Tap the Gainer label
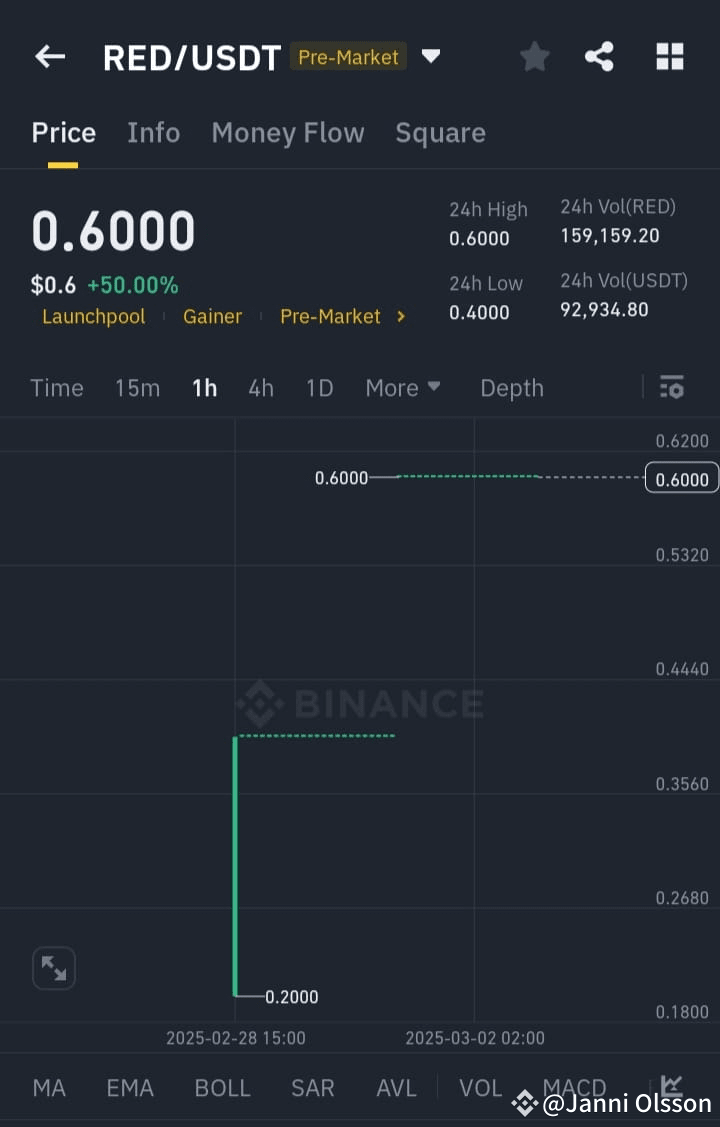Screen dimensions: 720x1127 click(212, 317)
